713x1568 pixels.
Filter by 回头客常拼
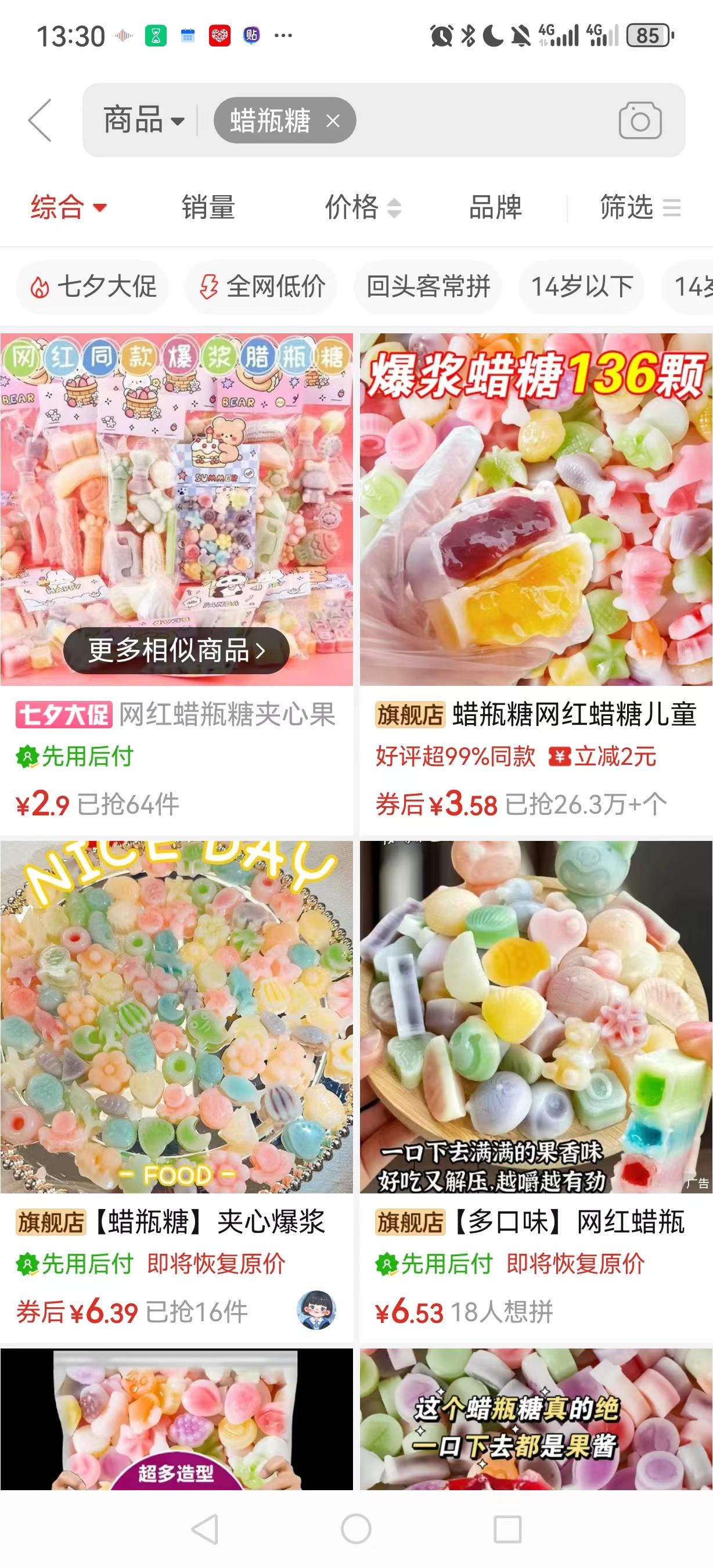click(x=428, y=287)
